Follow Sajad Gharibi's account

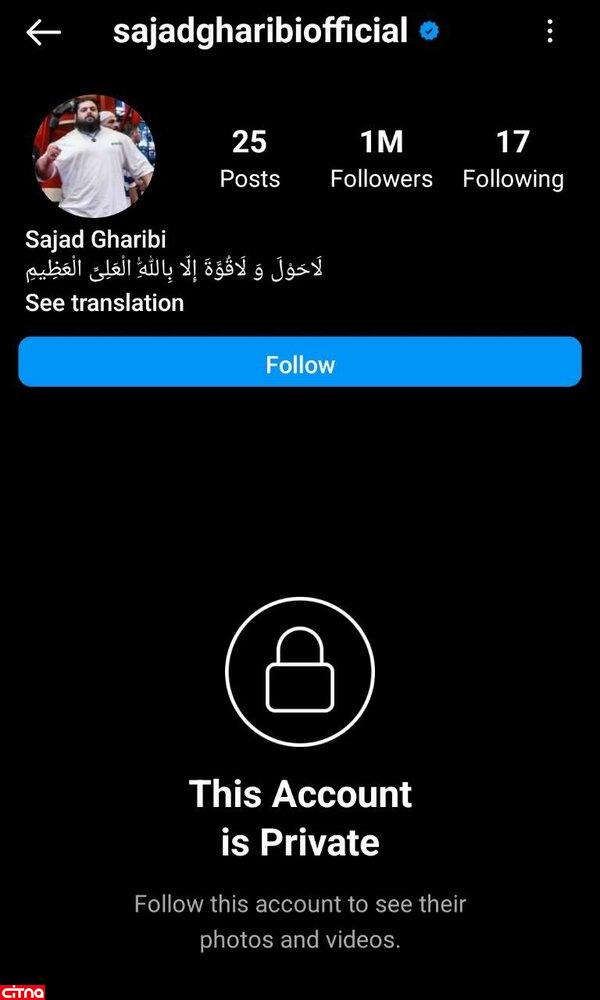[x=300, y=365]
